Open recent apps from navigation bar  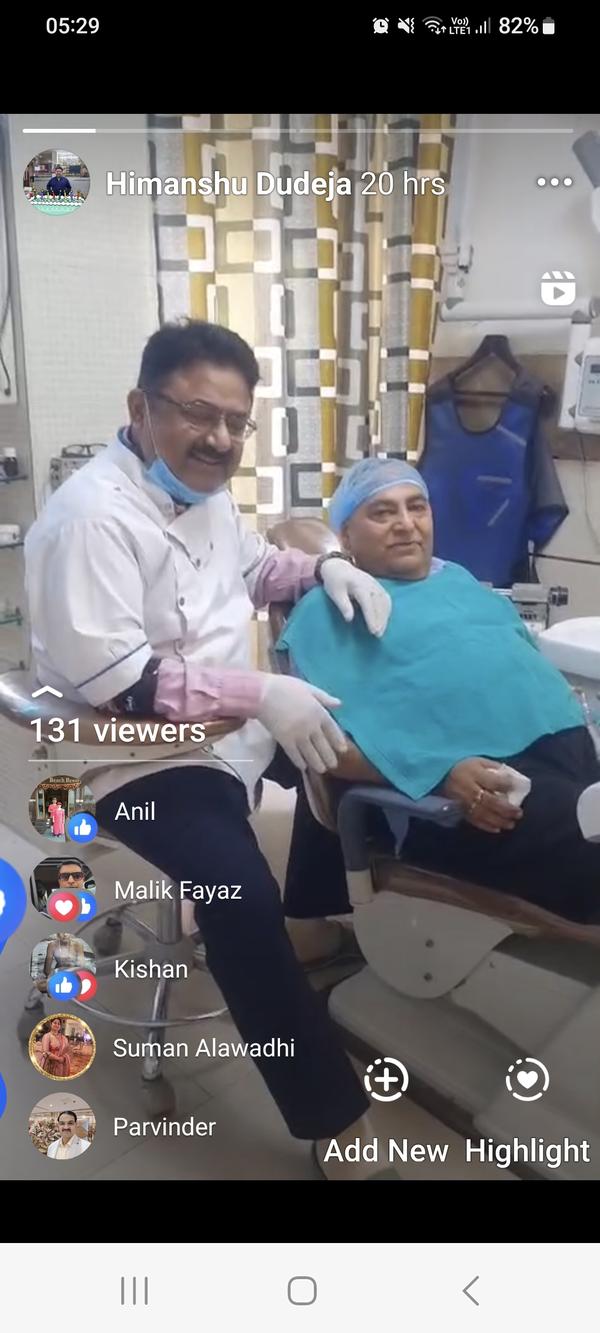pyautogui.click(x=134, y=1291)
